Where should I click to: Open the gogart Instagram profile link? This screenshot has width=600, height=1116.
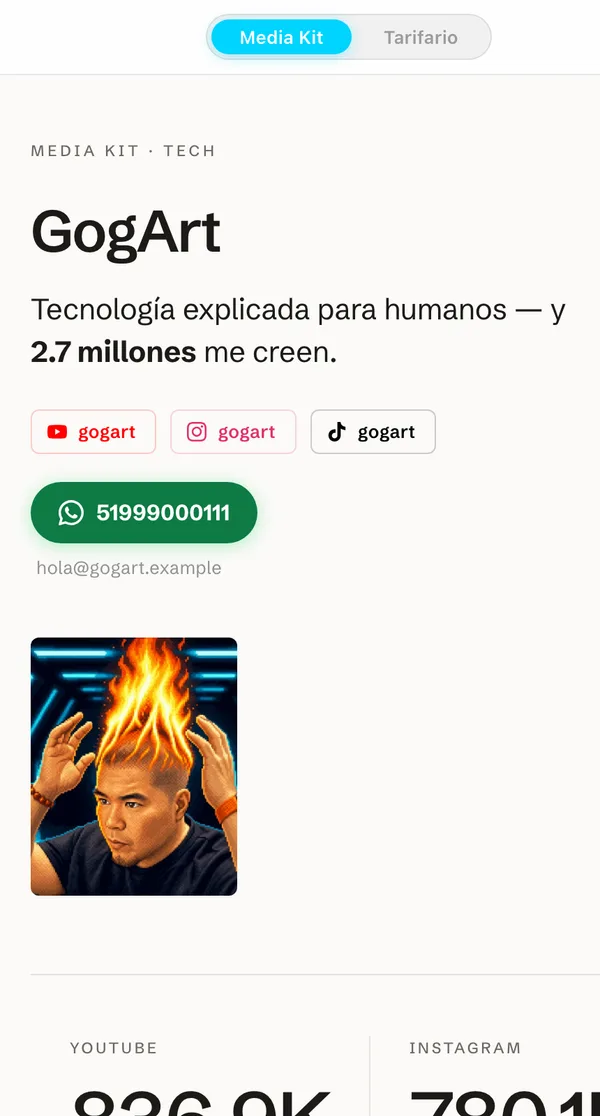233,432
